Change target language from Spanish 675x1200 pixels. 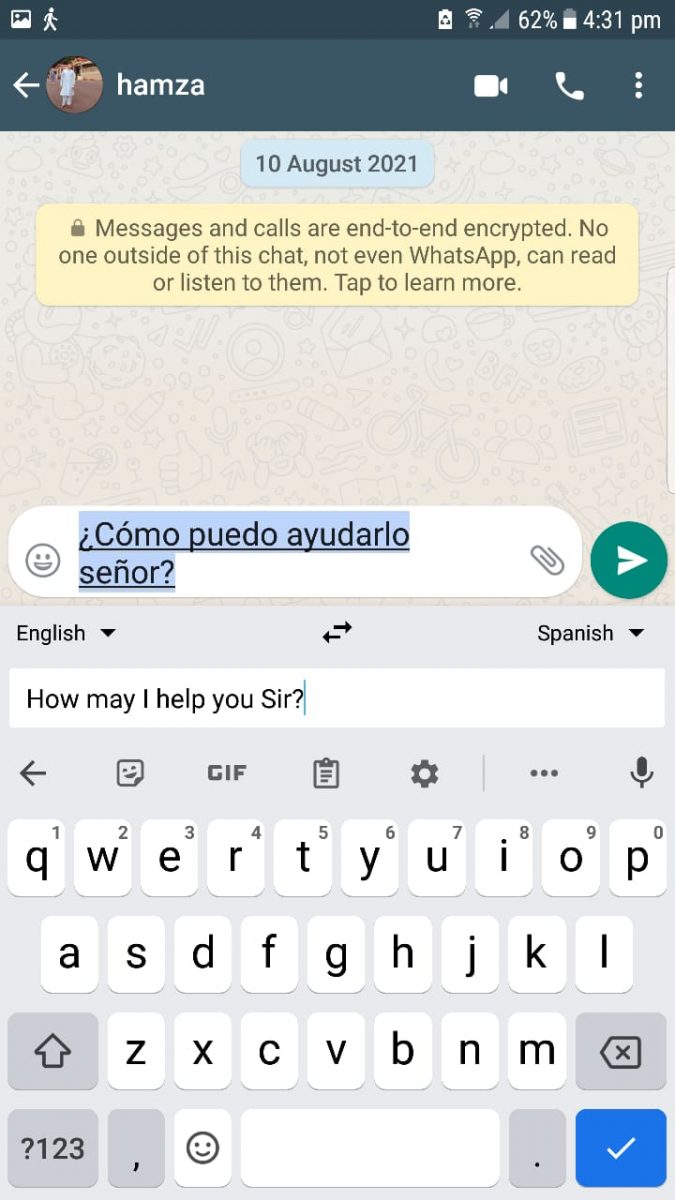(590, 633)
